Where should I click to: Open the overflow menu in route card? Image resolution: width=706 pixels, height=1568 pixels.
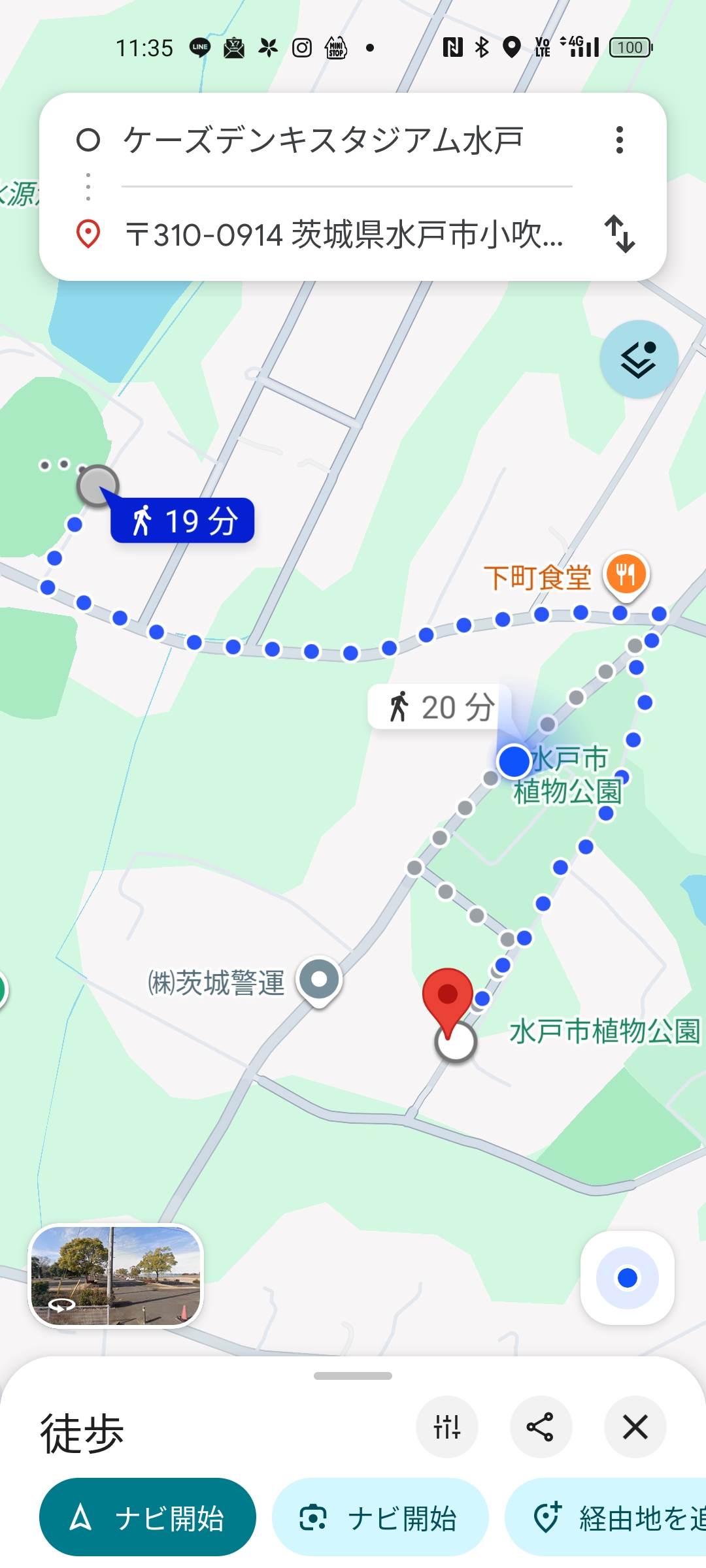619,140
